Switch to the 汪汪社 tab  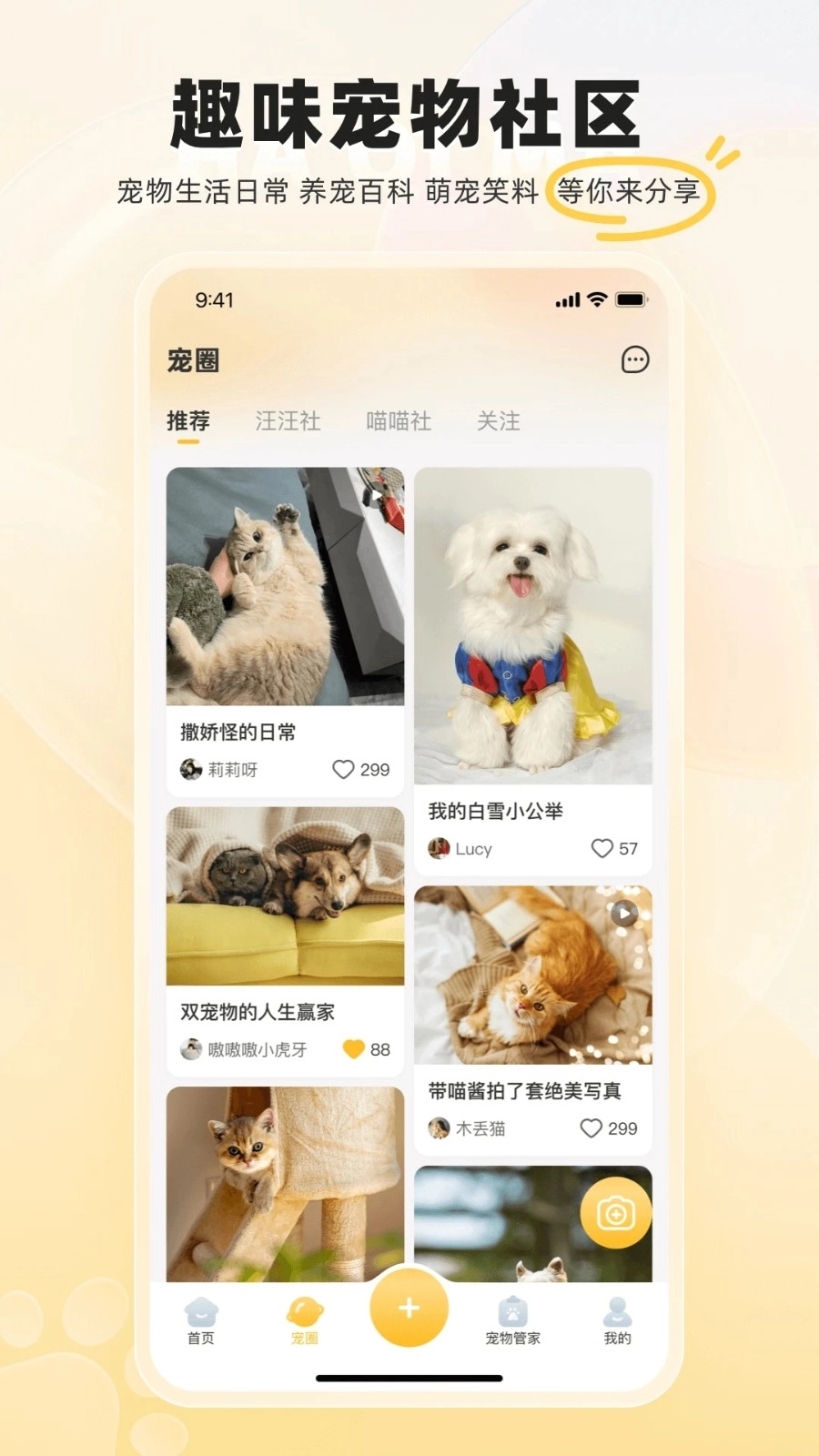pyautogui.click(x=288, y=421)
